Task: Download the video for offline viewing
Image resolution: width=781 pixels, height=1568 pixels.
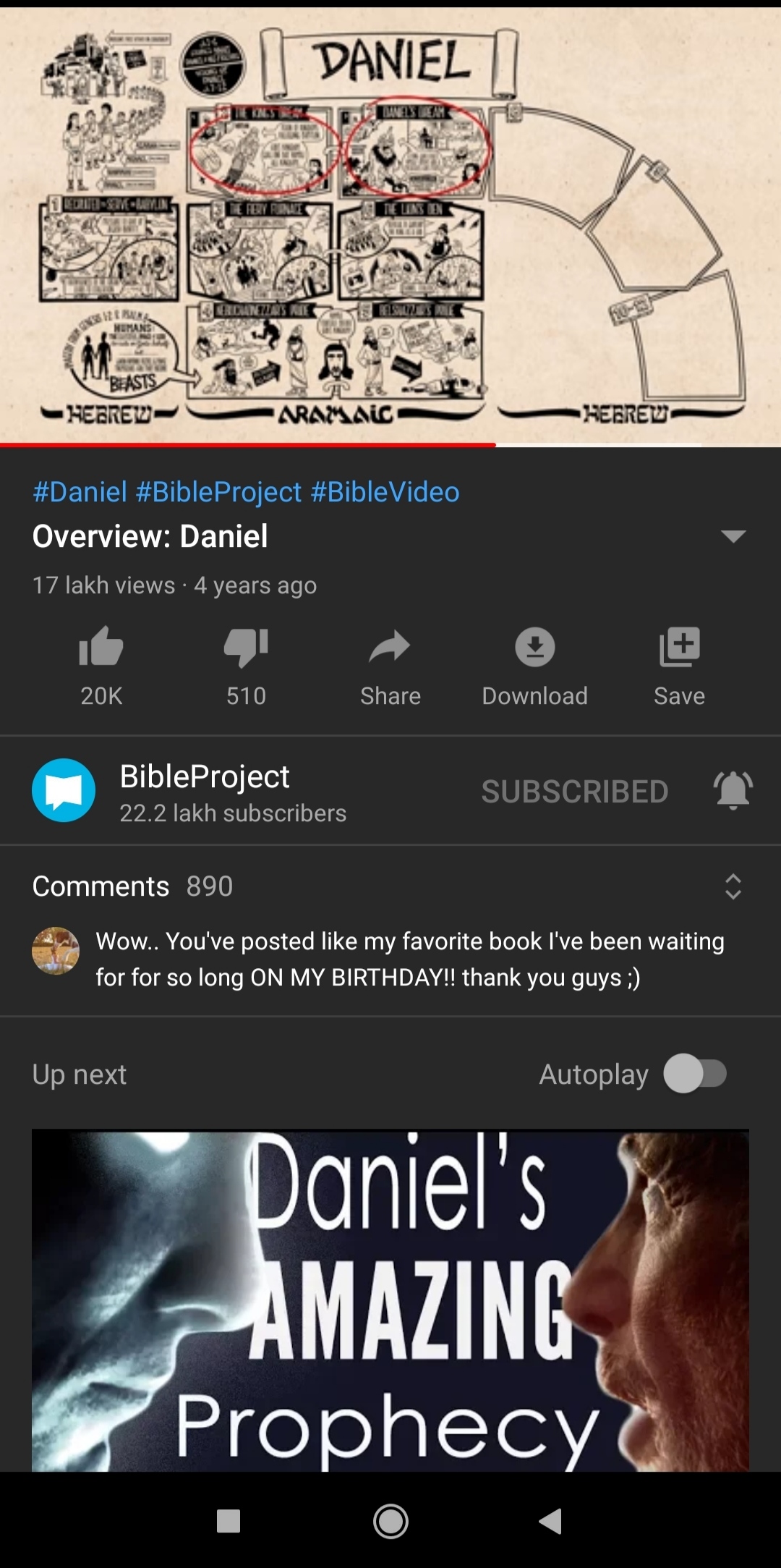Action: (x=535, y=646)
